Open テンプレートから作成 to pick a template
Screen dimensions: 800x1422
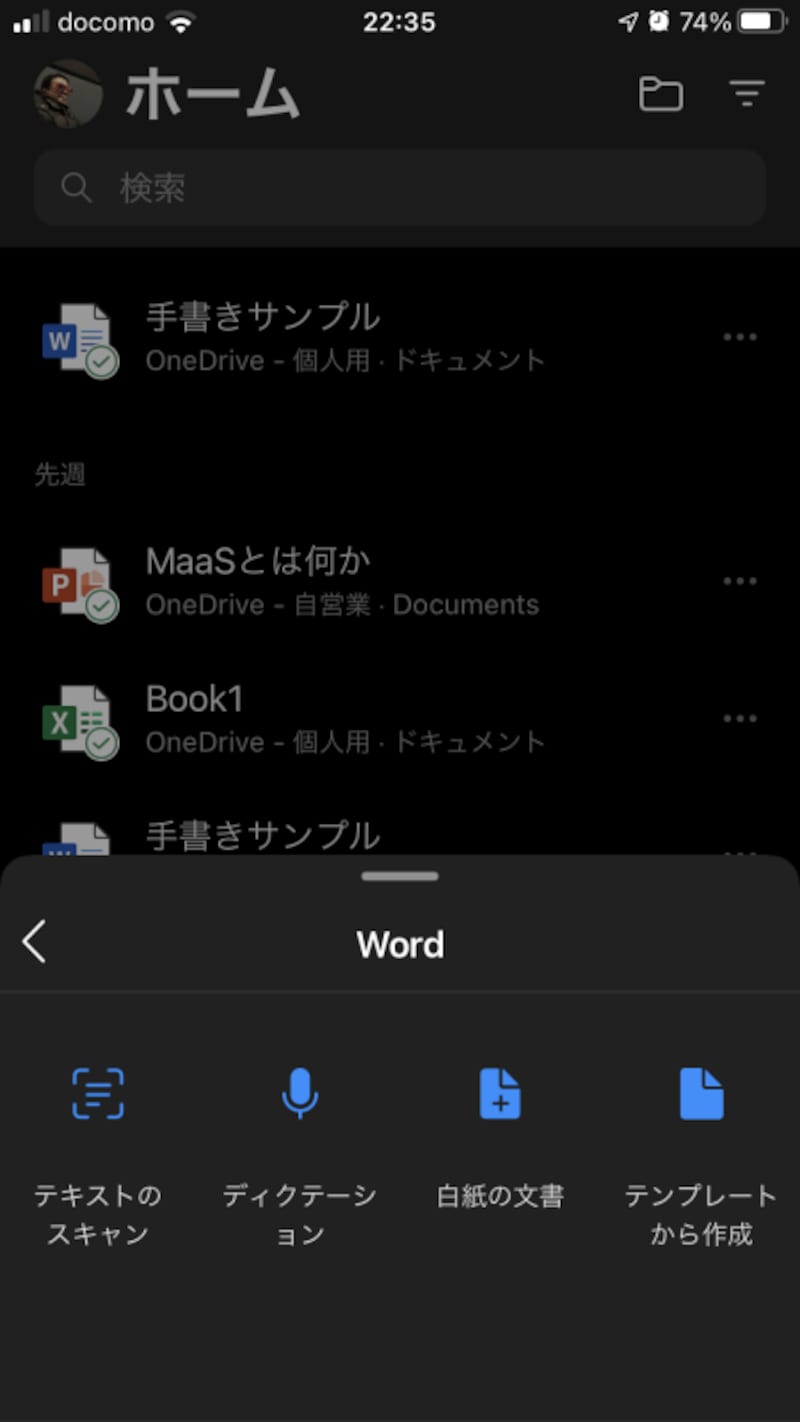pyautogui.click(x=702, y=1094)
